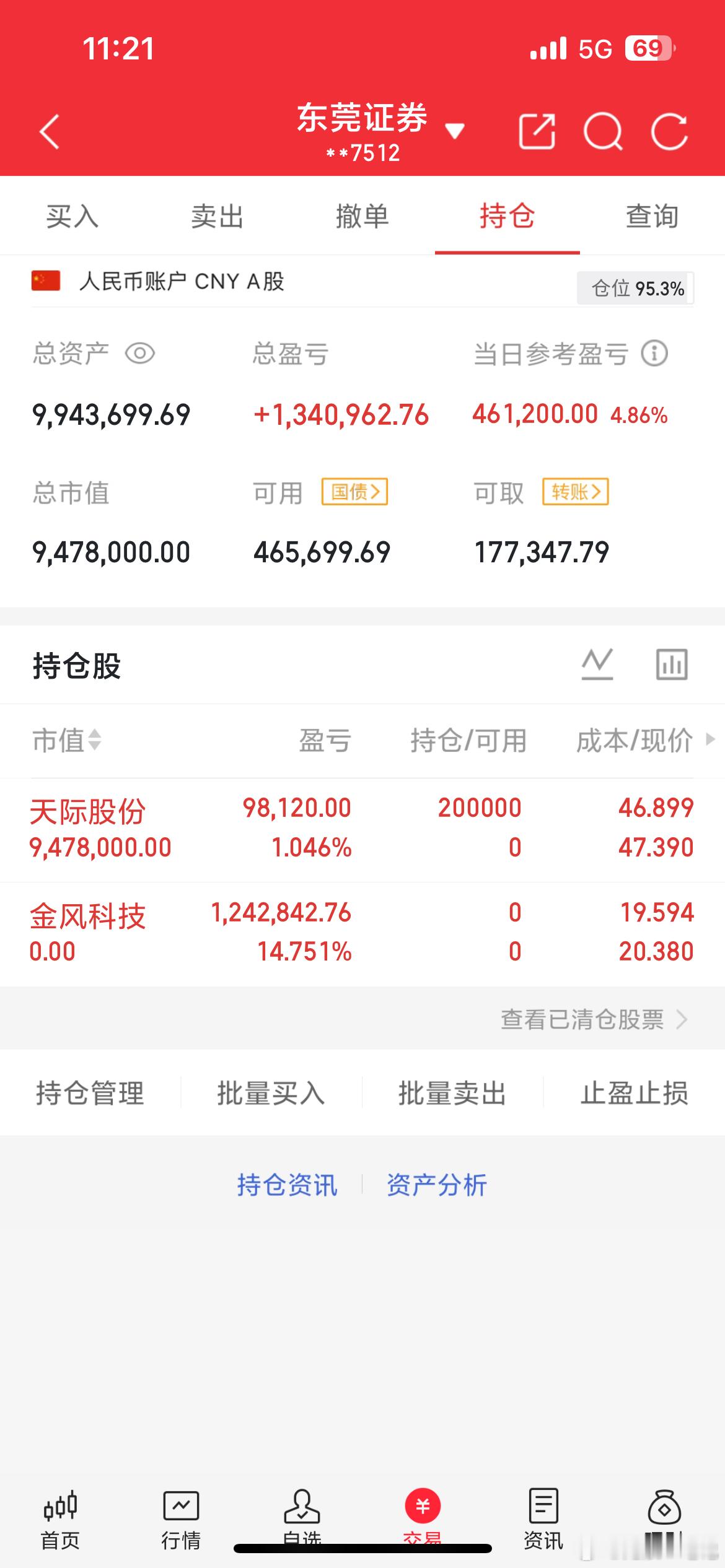
Task: Hide total assets using the eye icon
Action: click(141, 354)
